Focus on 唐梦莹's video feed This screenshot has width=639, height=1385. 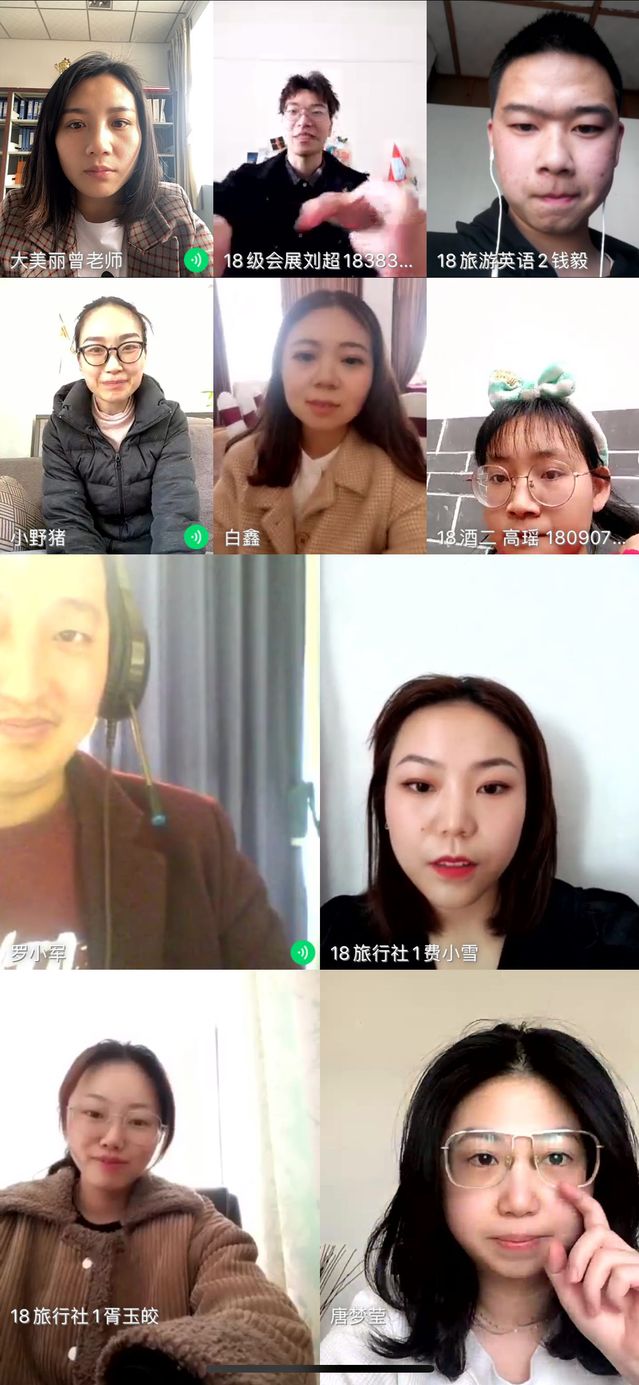(480, 1175)
